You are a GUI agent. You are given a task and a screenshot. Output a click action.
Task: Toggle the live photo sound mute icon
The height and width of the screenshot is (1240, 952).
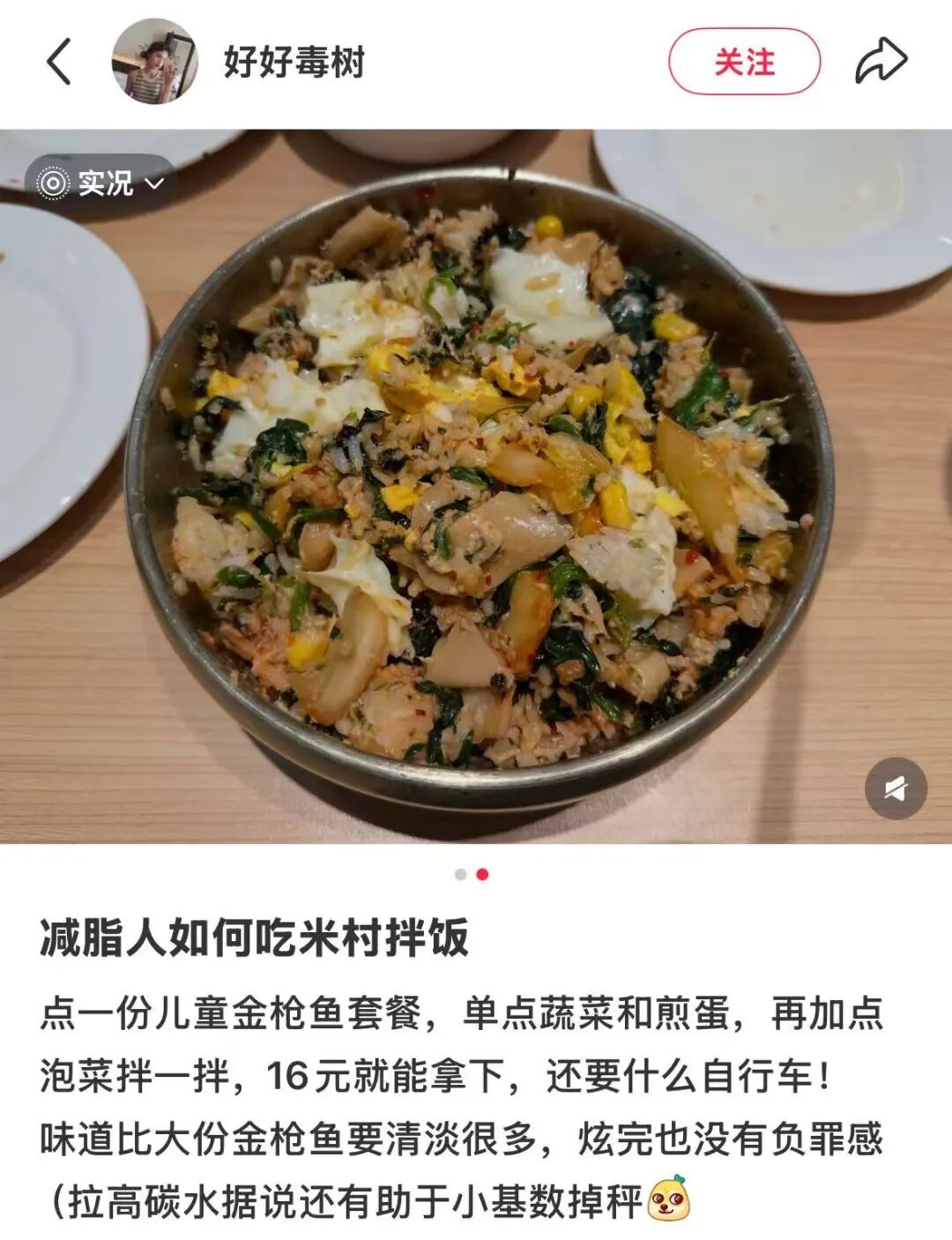click(896, 788)
